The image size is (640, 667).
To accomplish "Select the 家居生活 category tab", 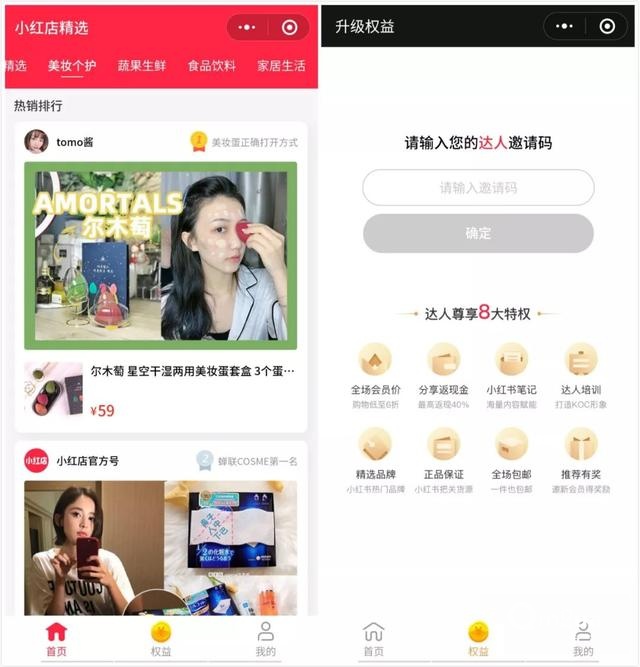I will (x=281, y=66).
